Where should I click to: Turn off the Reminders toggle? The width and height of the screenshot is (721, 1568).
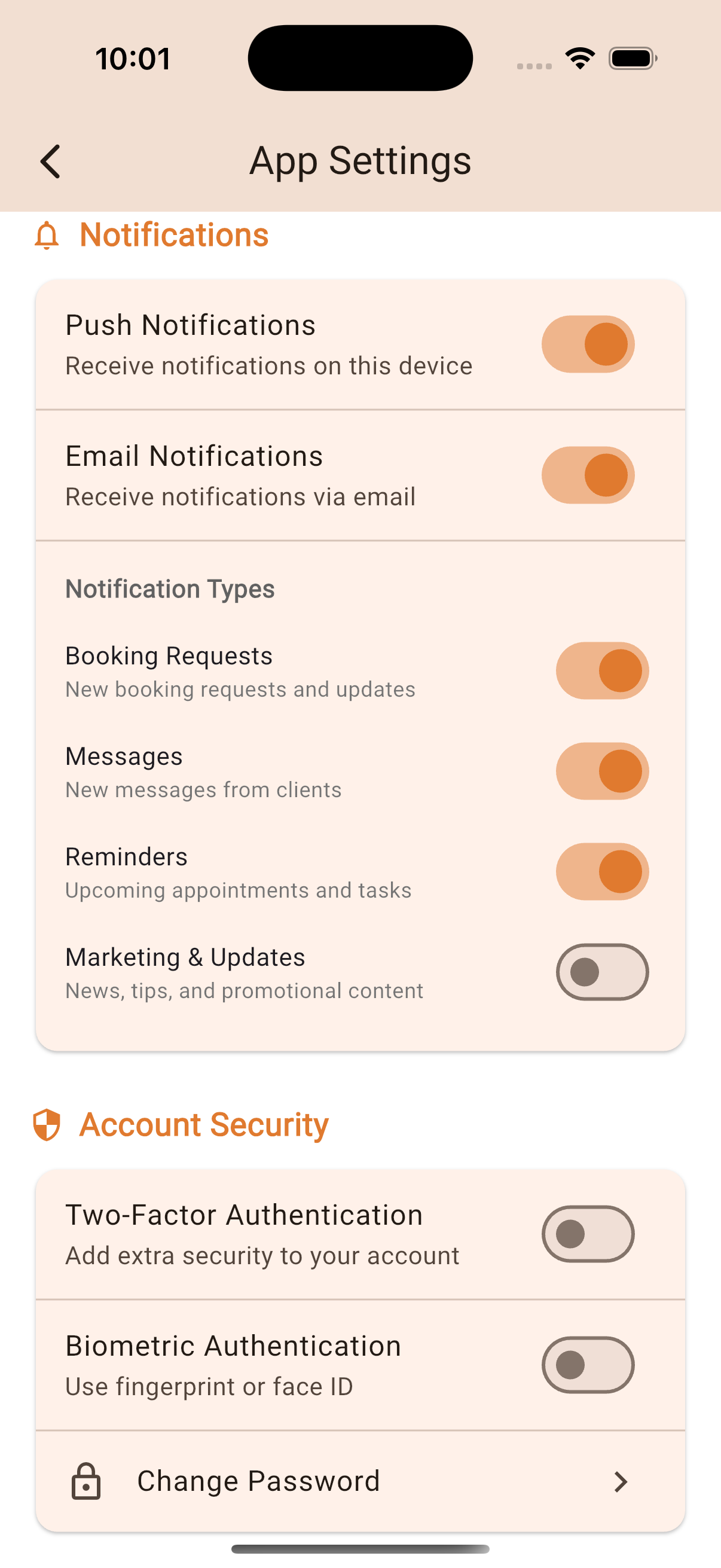(601, 871)
